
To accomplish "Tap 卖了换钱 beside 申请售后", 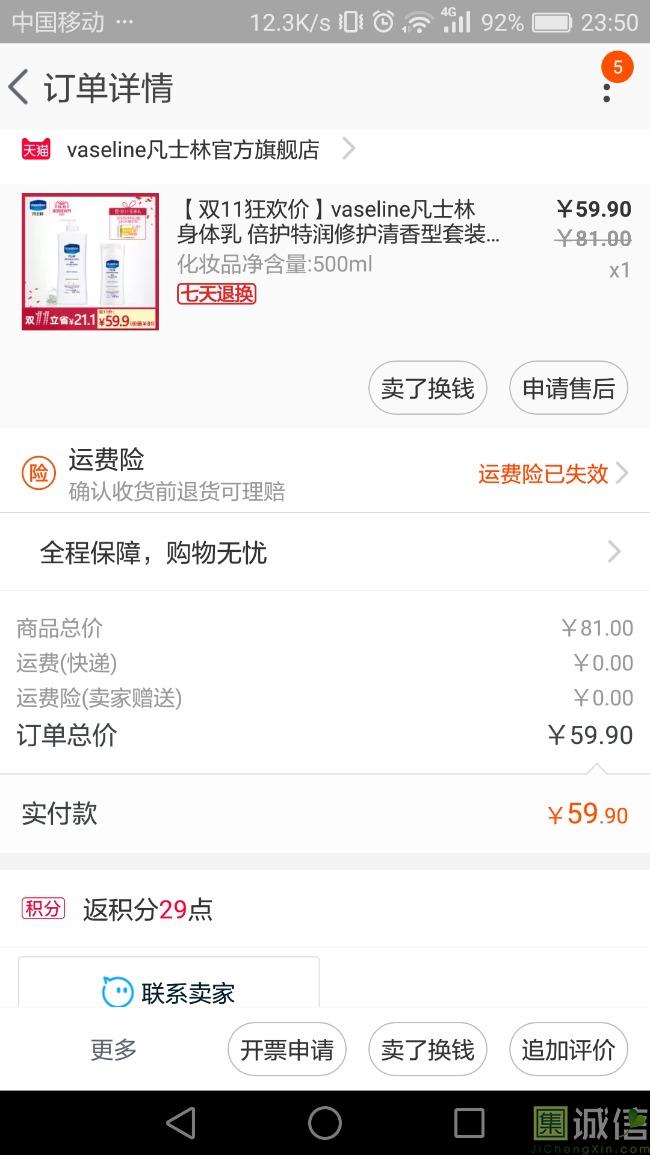I will [x=427, y=388].
